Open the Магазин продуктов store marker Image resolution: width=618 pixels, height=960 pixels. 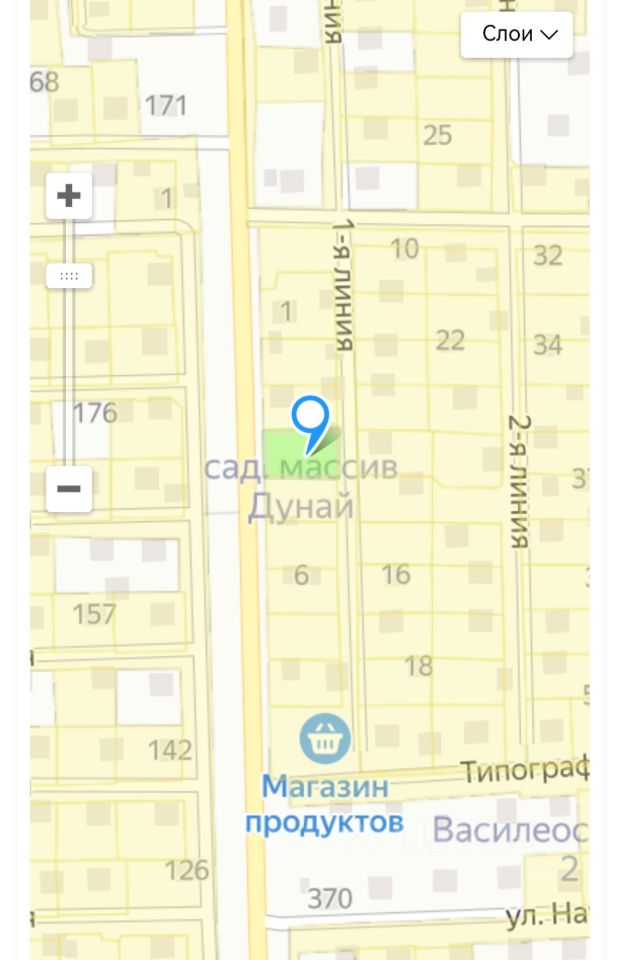pyautogui.click(x=325, y=739)
